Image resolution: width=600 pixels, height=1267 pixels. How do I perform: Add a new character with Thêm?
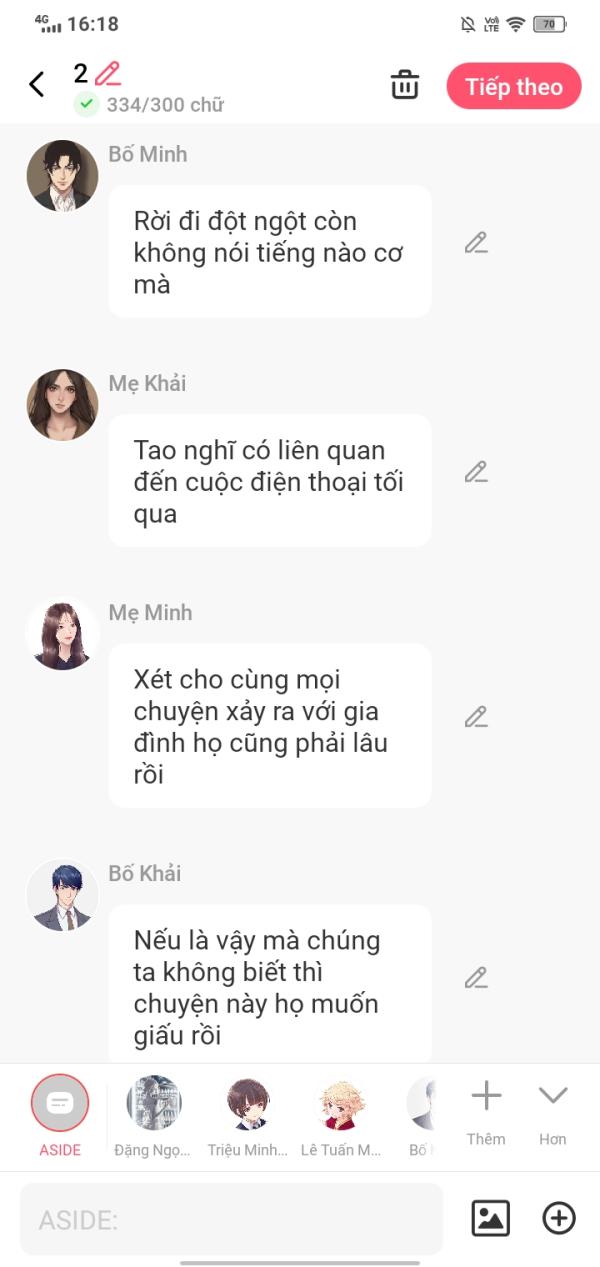(486, 1110)
